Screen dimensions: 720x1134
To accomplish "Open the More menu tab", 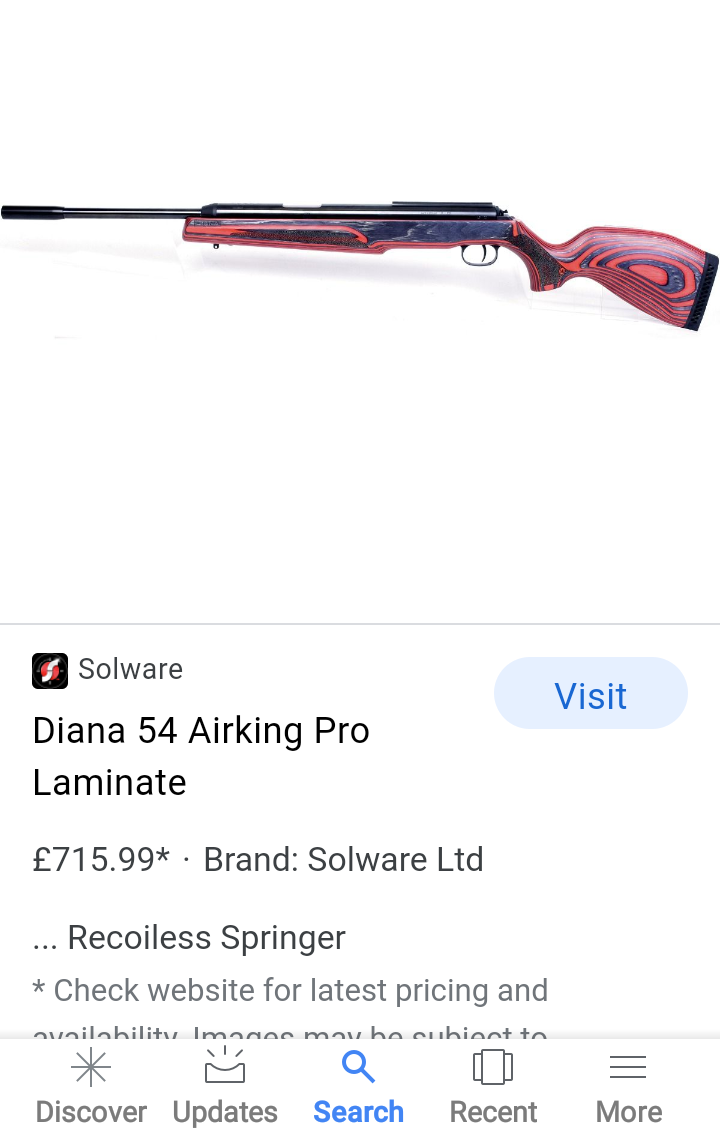I will pyautogui.click(x=628, y=1089).
